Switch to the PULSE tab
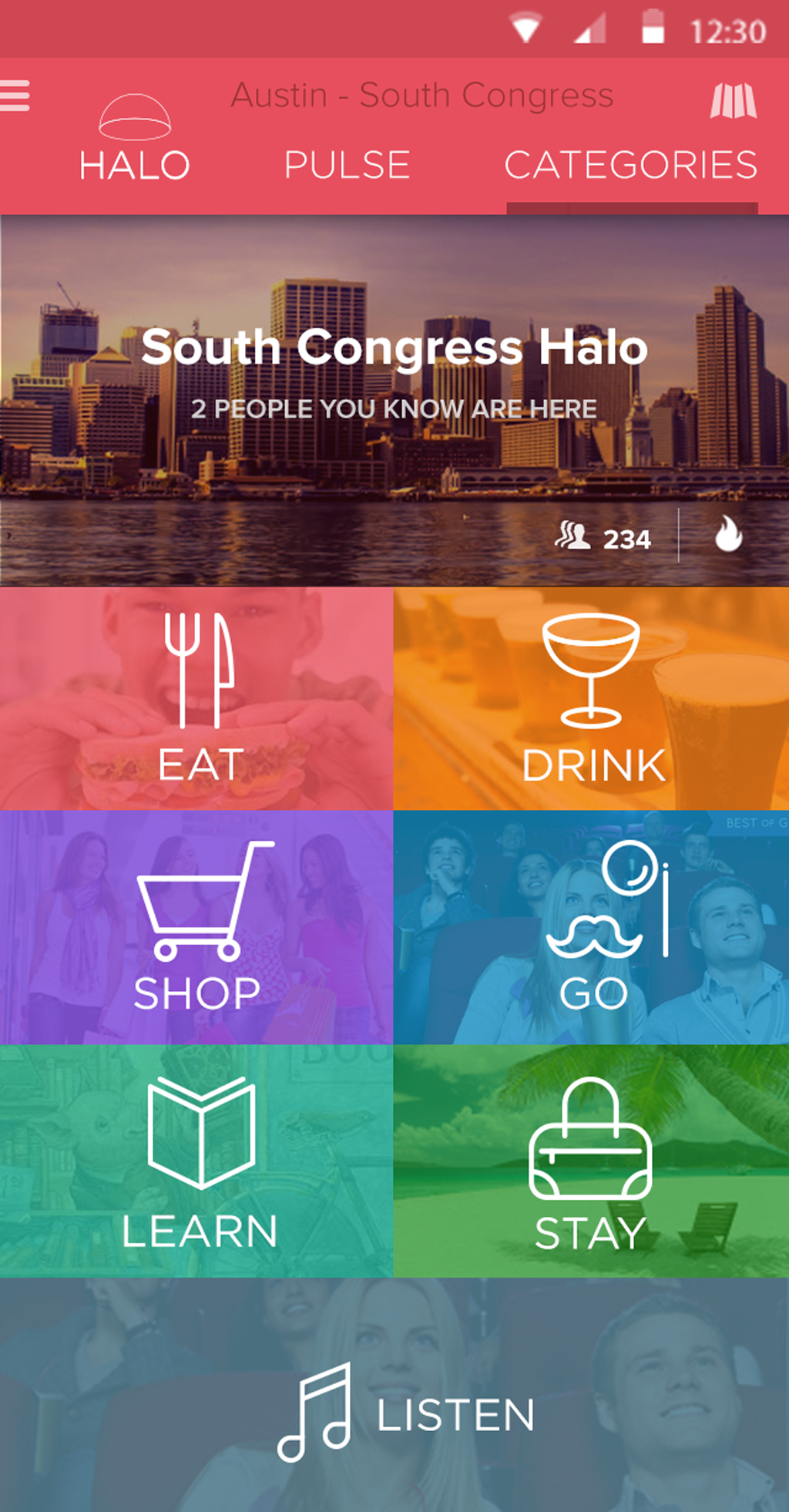Image resolution: width=789 pixels, height=1512 pixels. tap(347, 165)
